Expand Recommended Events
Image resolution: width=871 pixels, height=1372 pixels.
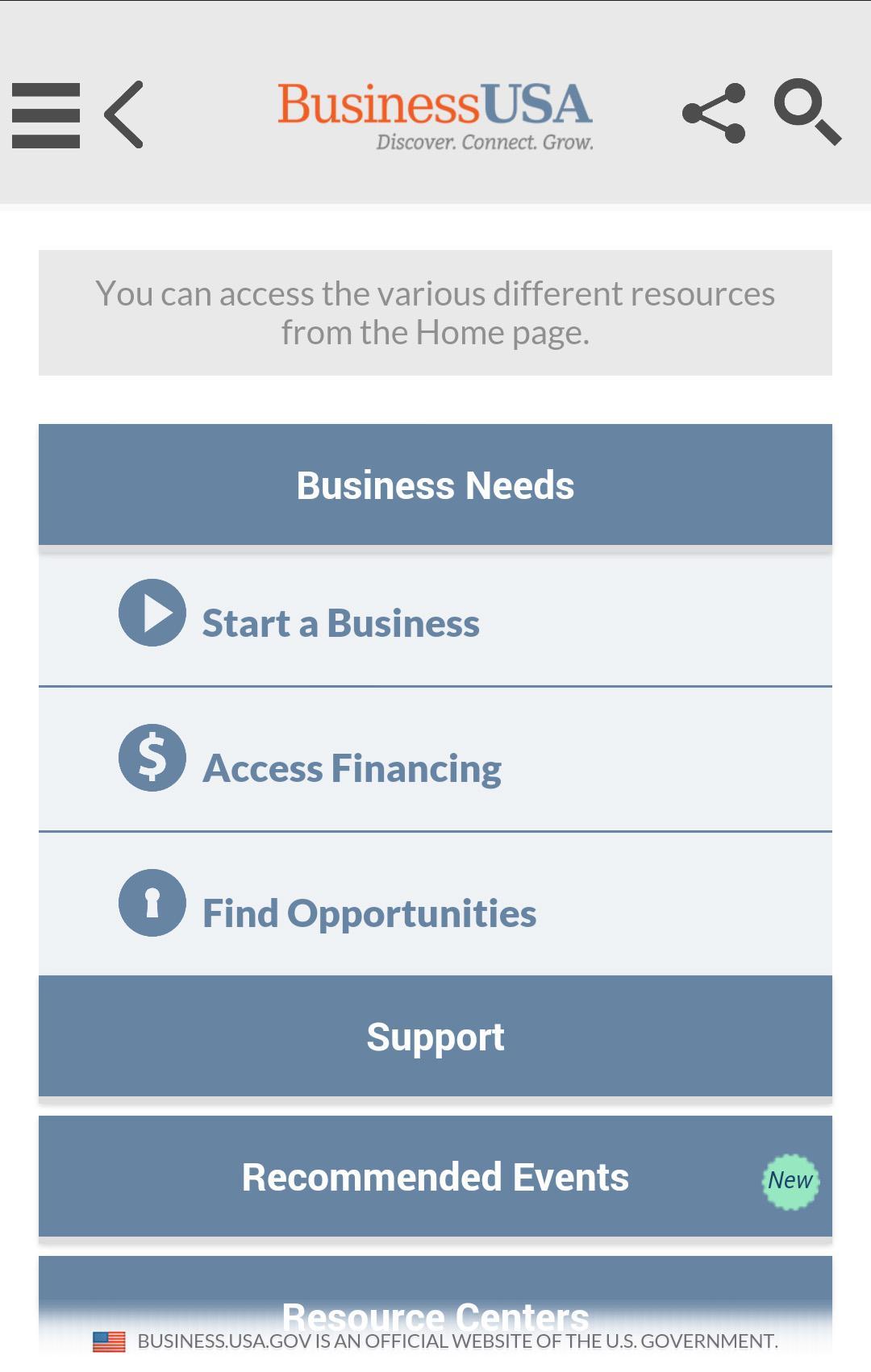[x=435, y=1177]
